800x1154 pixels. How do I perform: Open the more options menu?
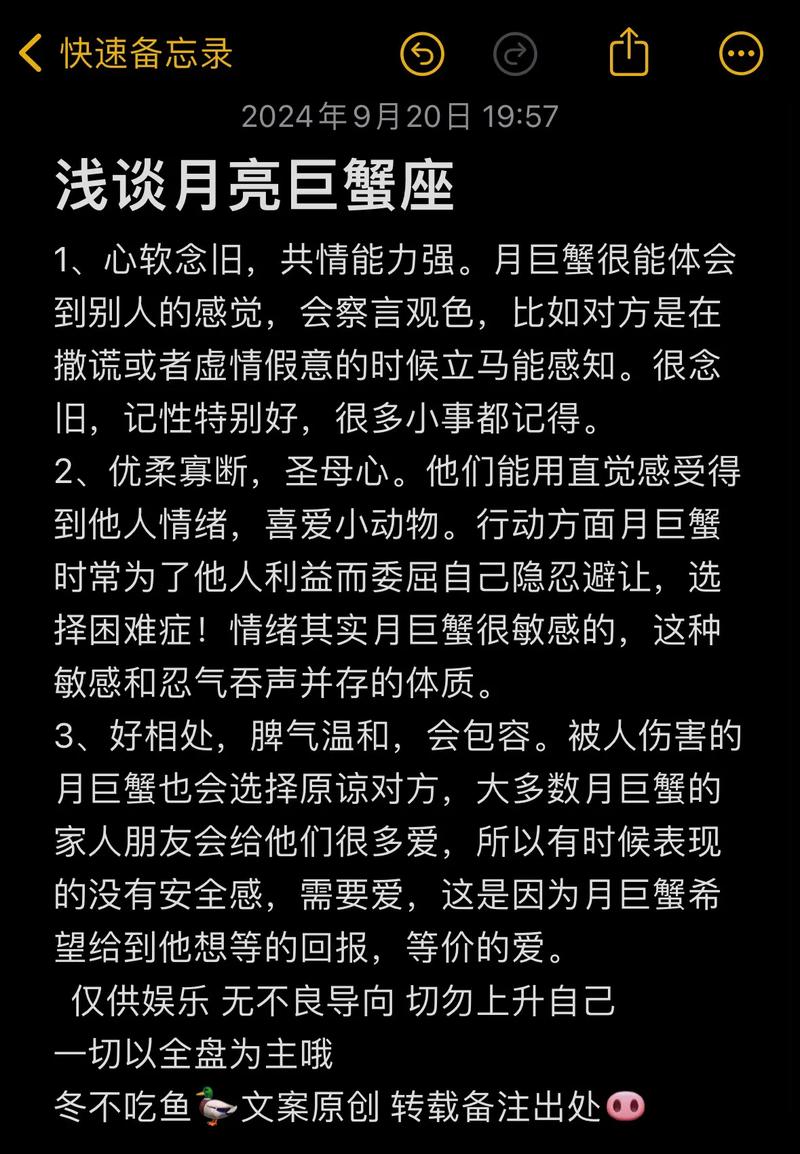[741, 53]
